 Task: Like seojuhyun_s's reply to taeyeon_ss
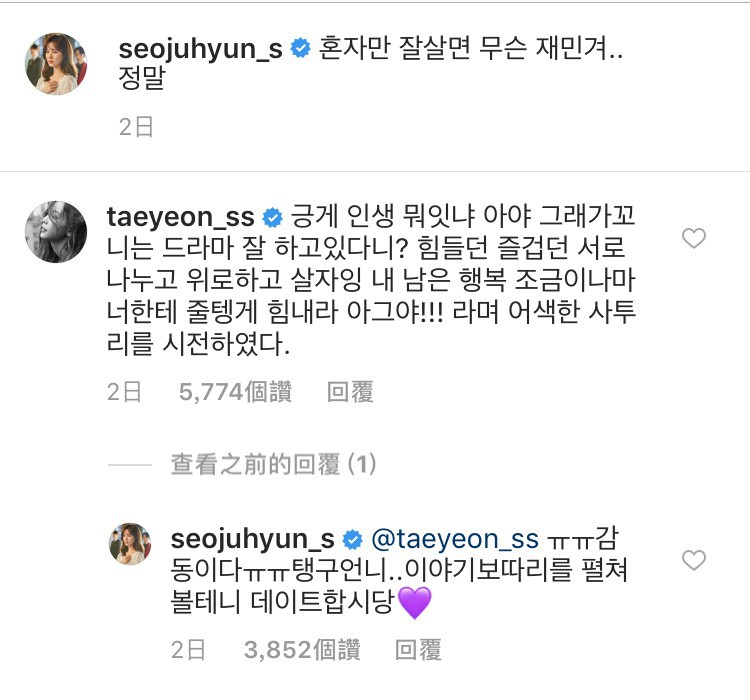693,558
